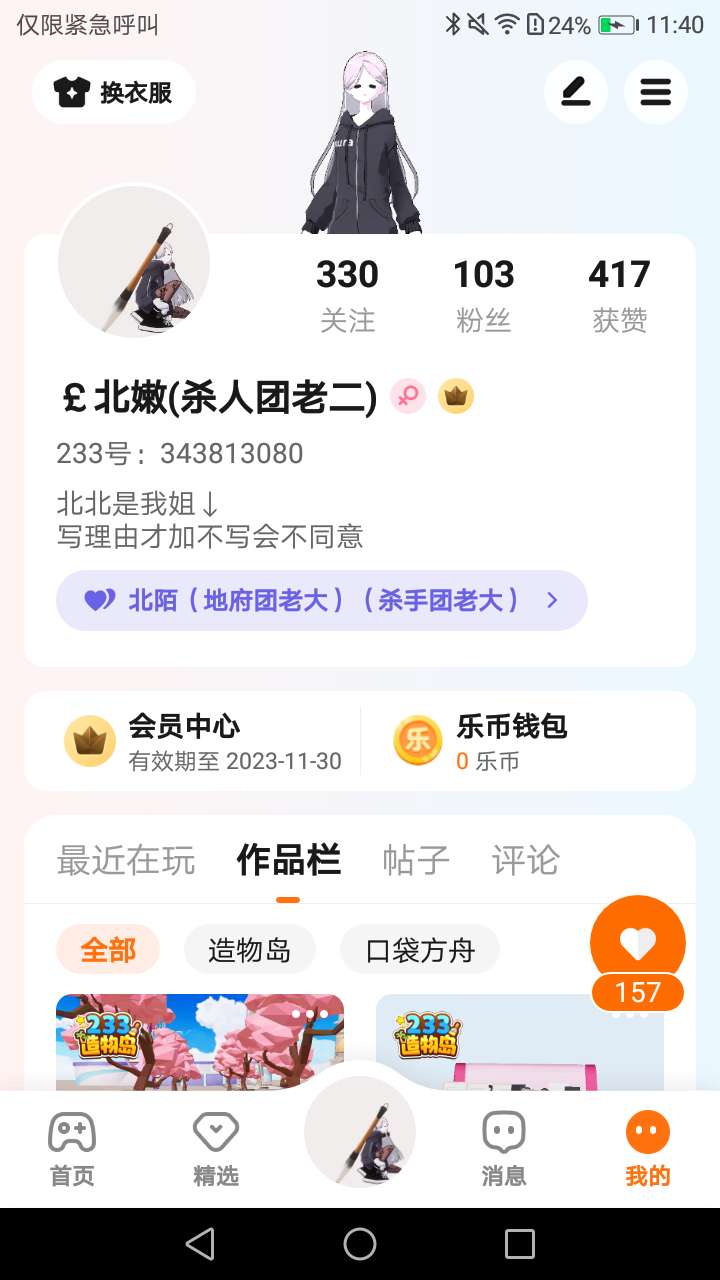
Task: Select the 造物岛 filter chip
Action: pos(250,950)
